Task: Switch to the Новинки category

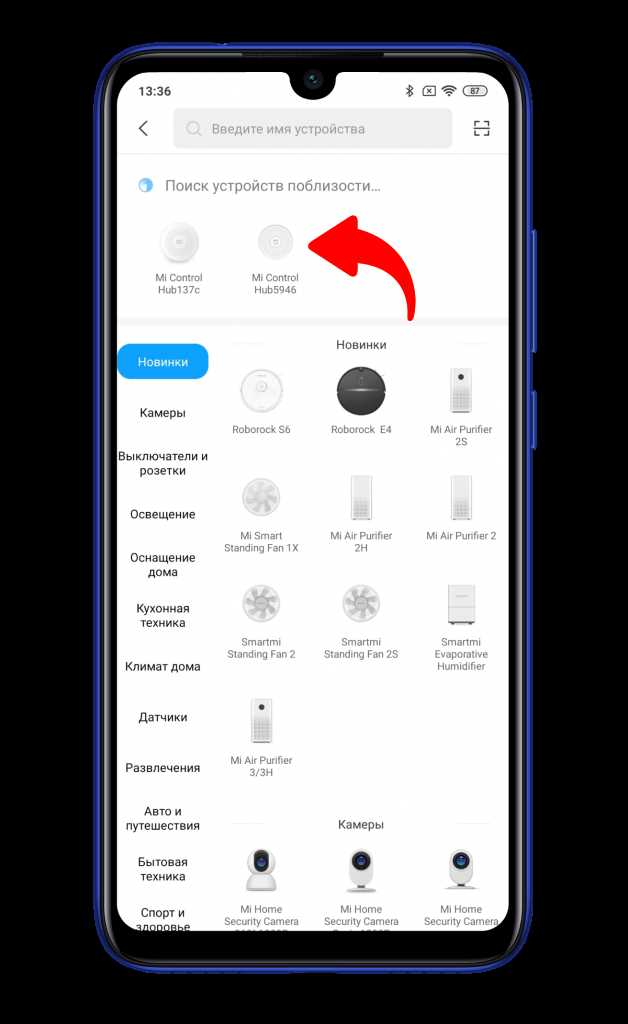Action: click(x=163, y=362)
